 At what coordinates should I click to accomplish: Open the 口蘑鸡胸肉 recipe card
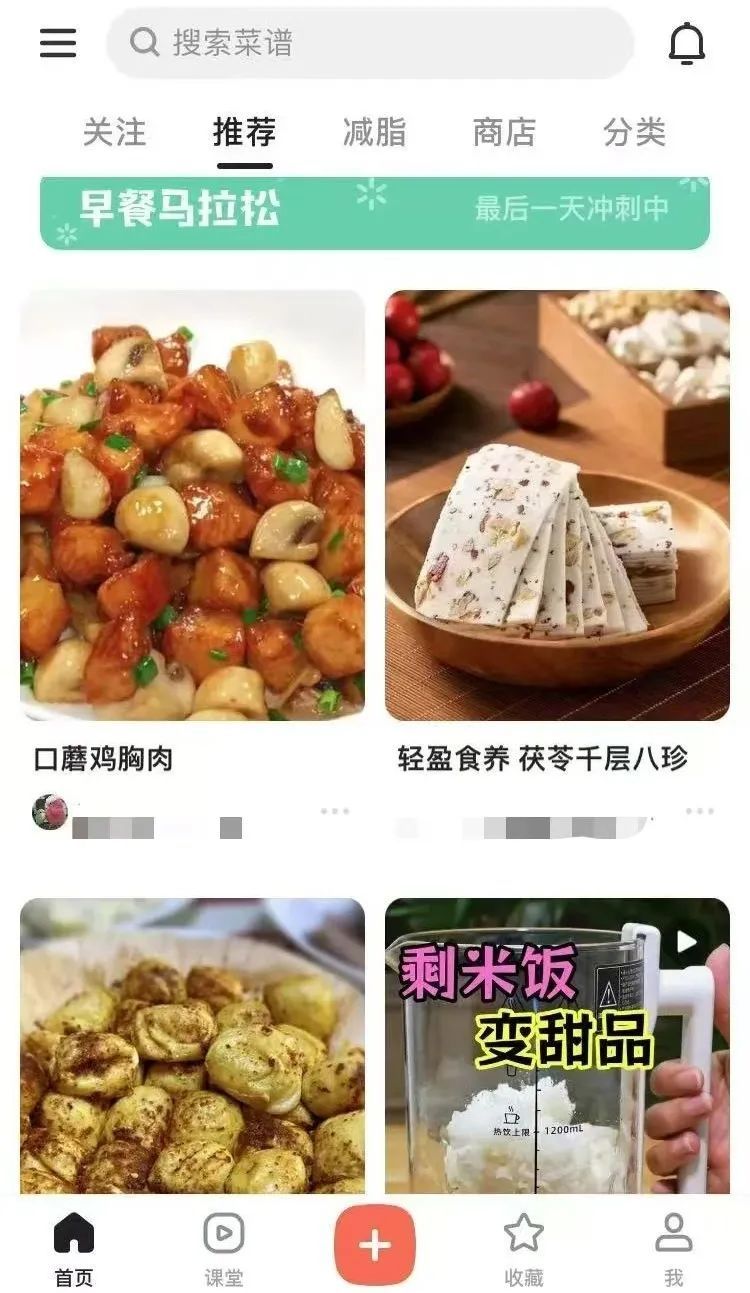[192, 505]
